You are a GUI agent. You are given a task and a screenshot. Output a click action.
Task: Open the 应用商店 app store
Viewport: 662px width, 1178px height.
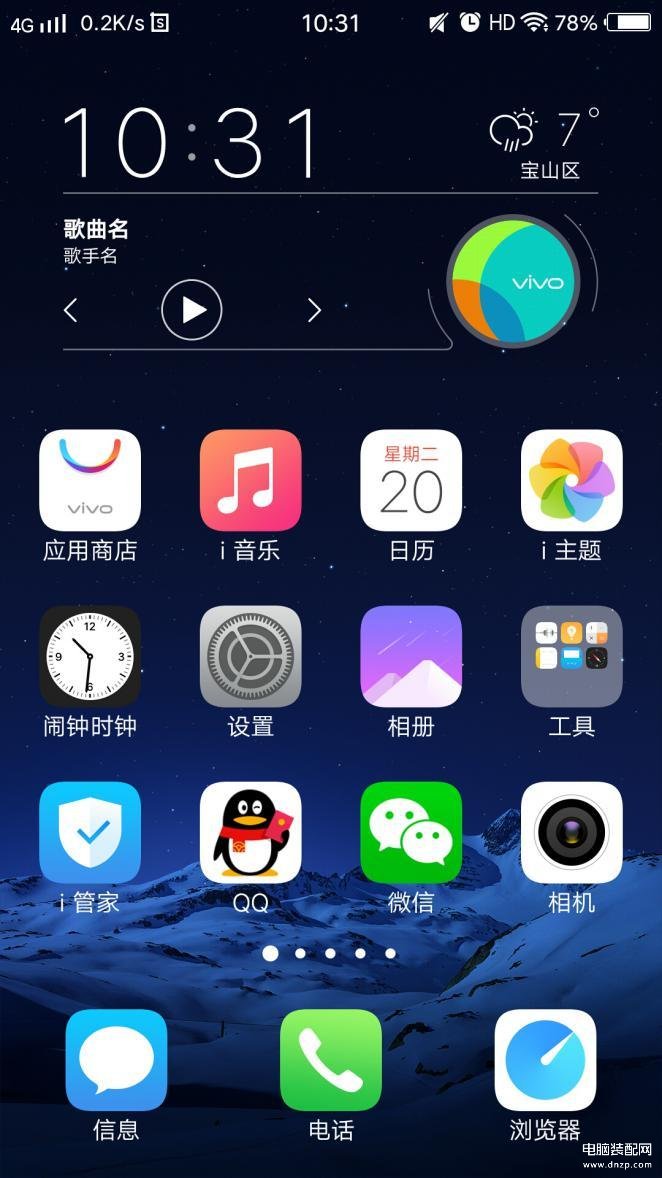pyautogui.click(x=90, y=481)
